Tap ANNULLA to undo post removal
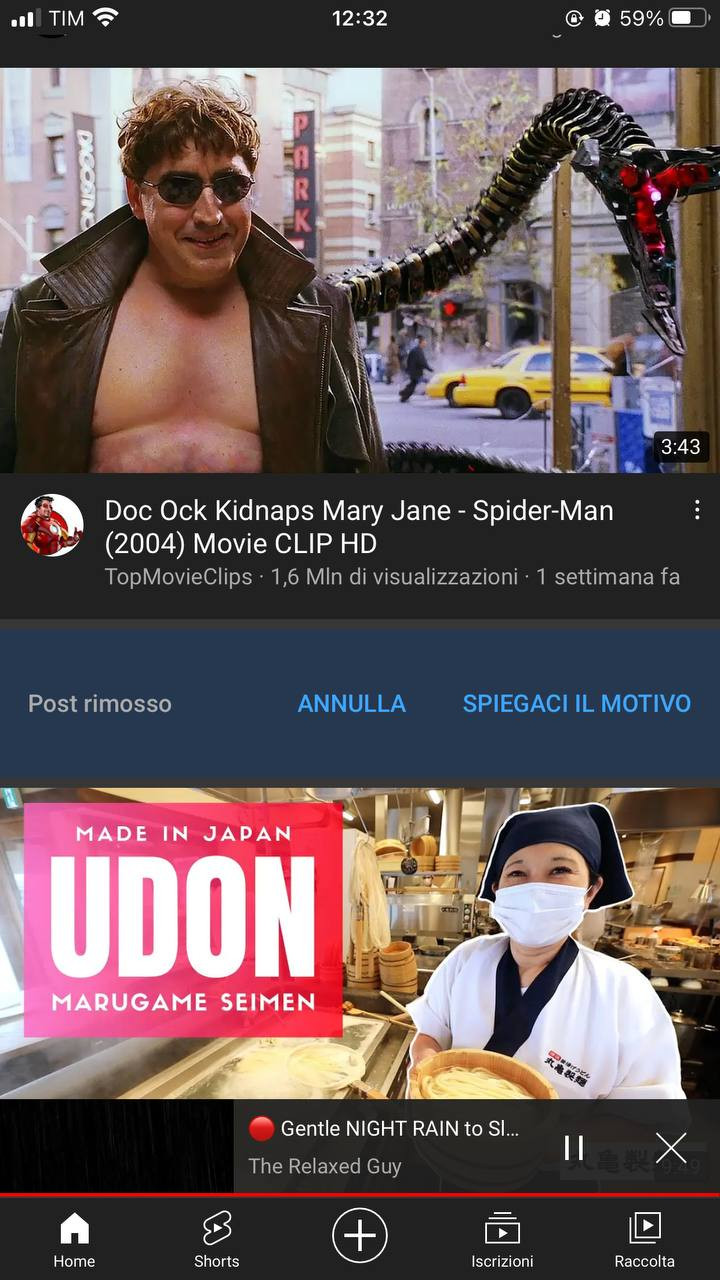Screen dimensions: 720x1280 click(352, 704)
